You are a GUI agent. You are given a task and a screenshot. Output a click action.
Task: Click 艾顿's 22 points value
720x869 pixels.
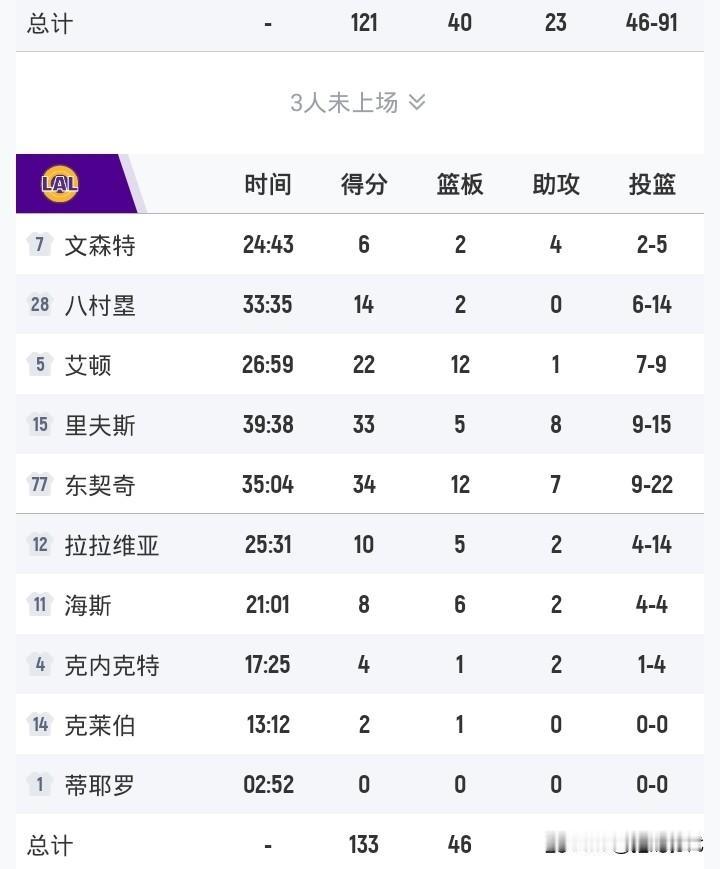coord(363,364)
